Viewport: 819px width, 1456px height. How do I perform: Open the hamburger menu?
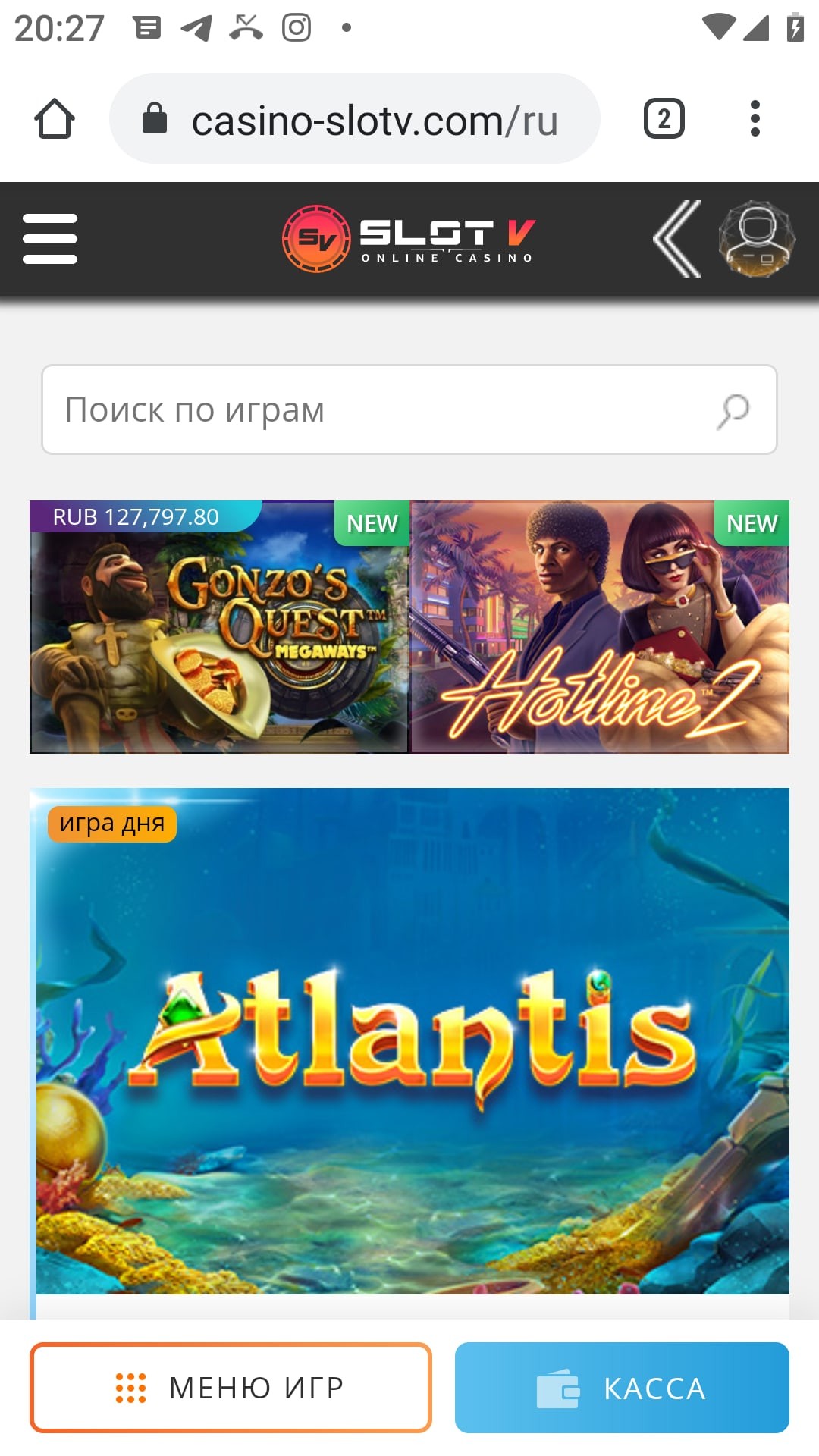50,238
